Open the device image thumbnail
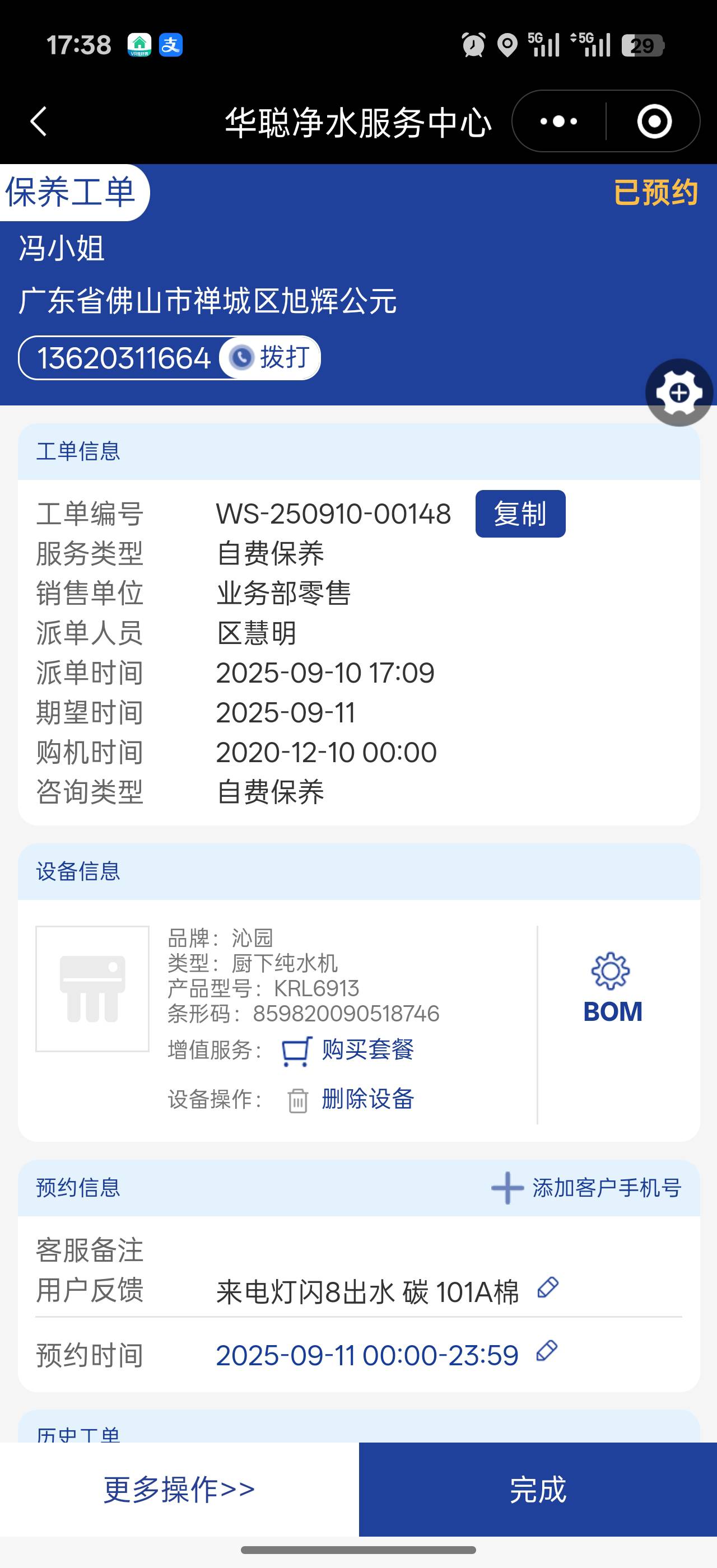 pos(92,988)
